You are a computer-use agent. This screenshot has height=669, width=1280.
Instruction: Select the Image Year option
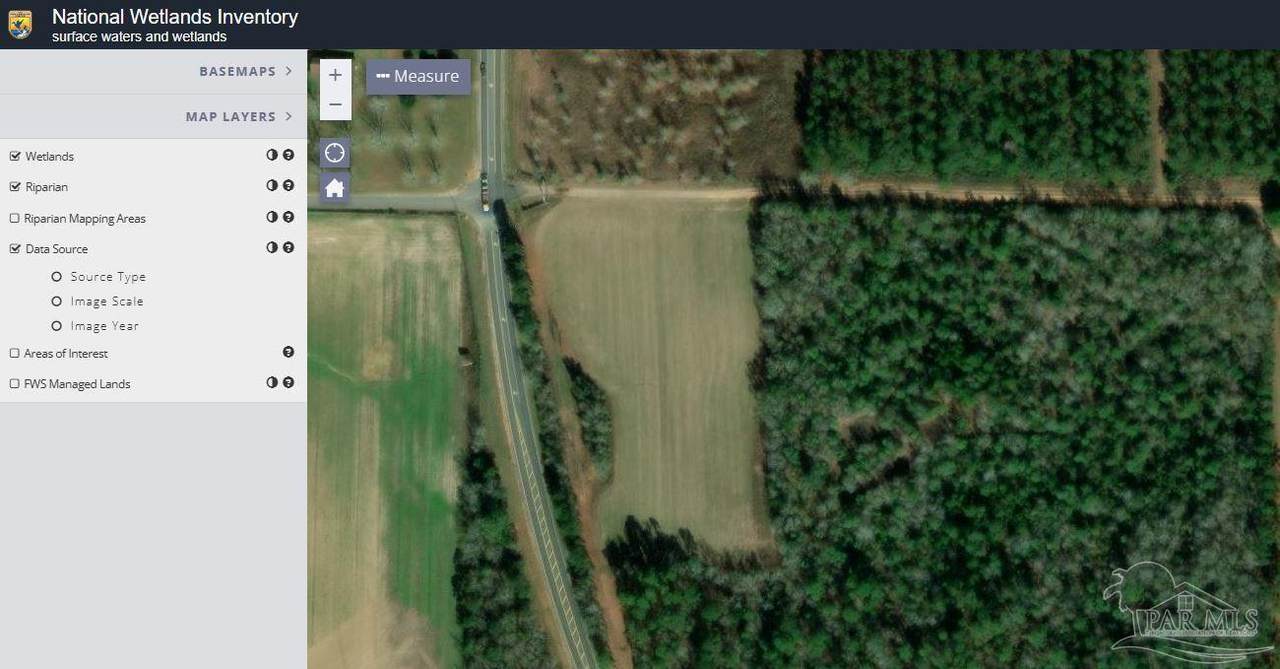[57, 326]
